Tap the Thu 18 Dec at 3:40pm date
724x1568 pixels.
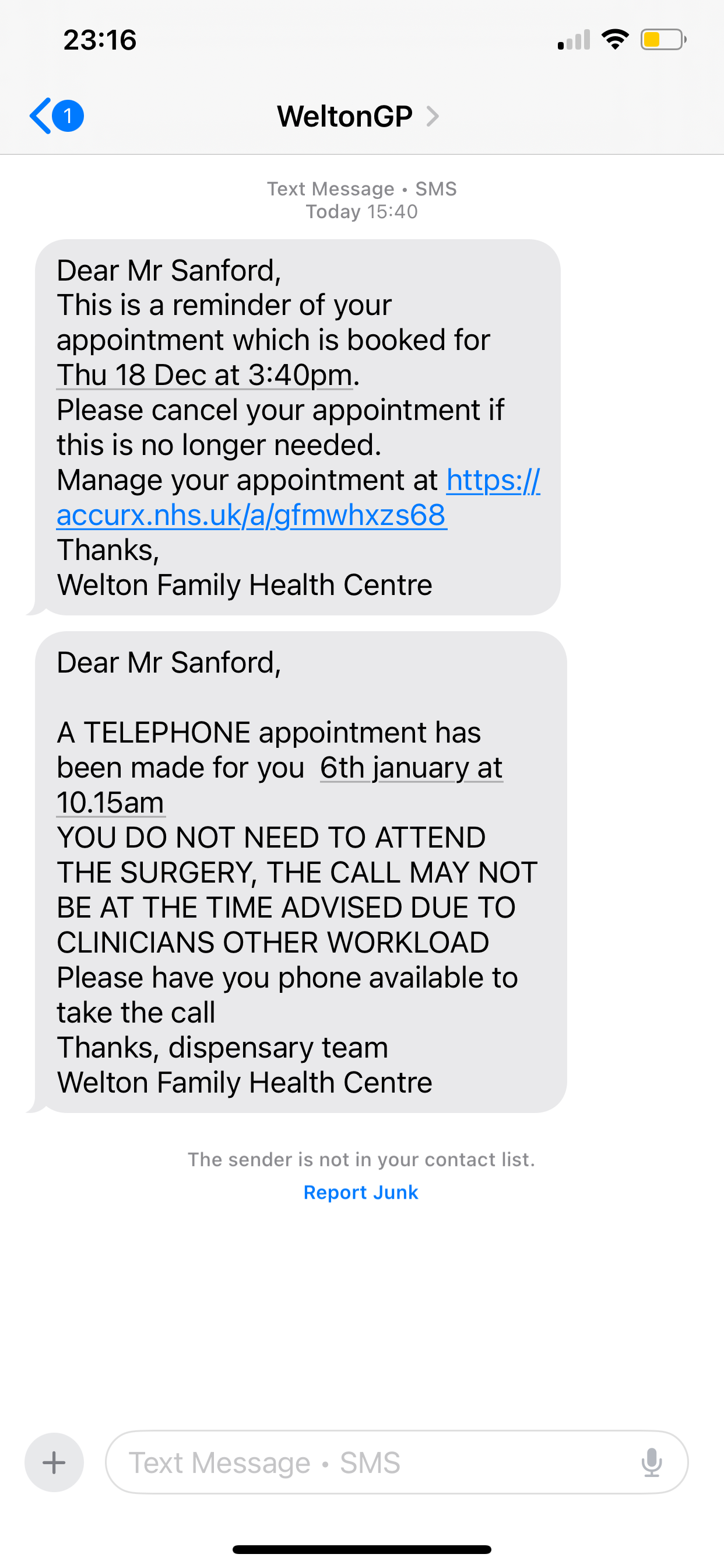coord(205,375)
